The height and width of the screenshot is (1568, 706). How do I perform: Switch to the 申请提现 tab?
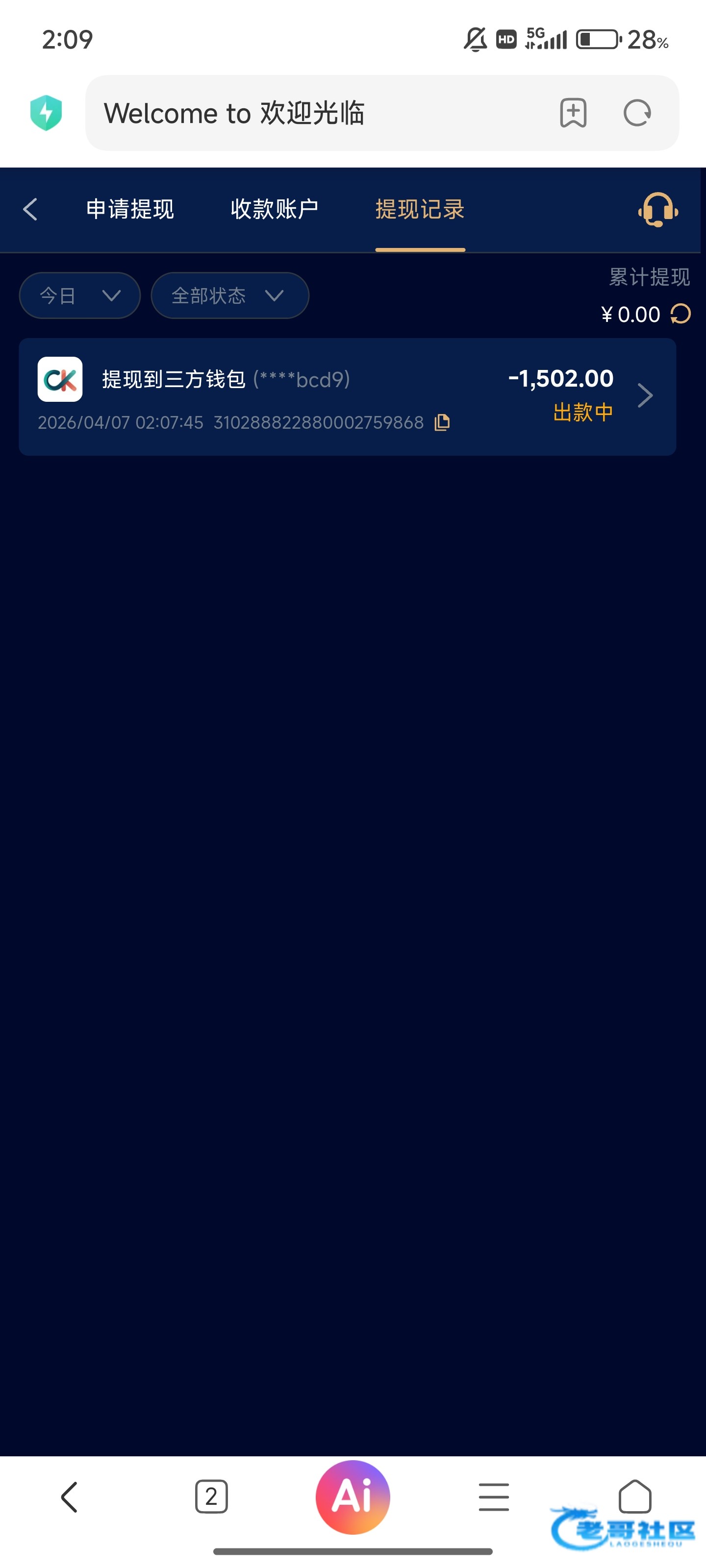pyautogui.click(x=130, y=209)
